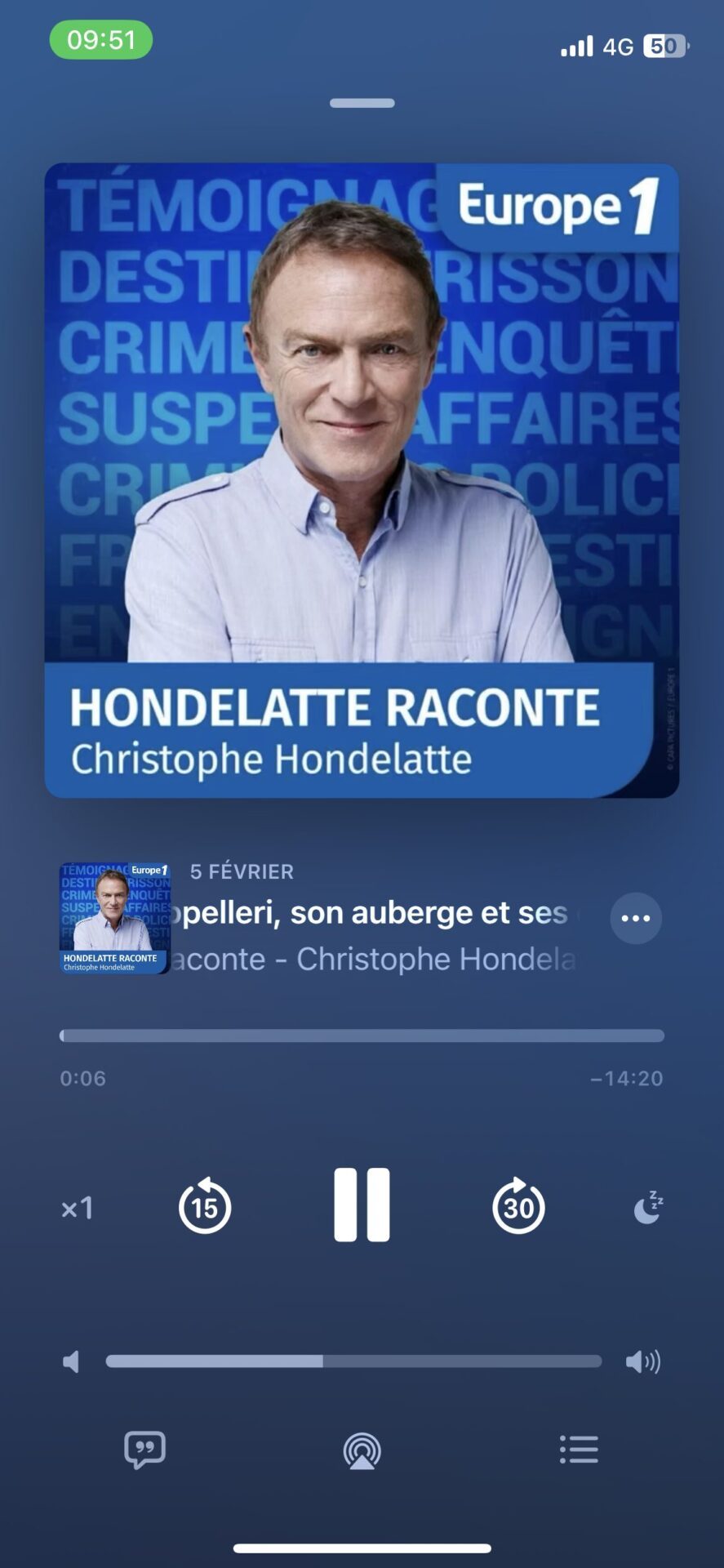Tap the volume slider to adjust loudness
This screenshot has height=1568, width=724.
tap(353, 1361)
